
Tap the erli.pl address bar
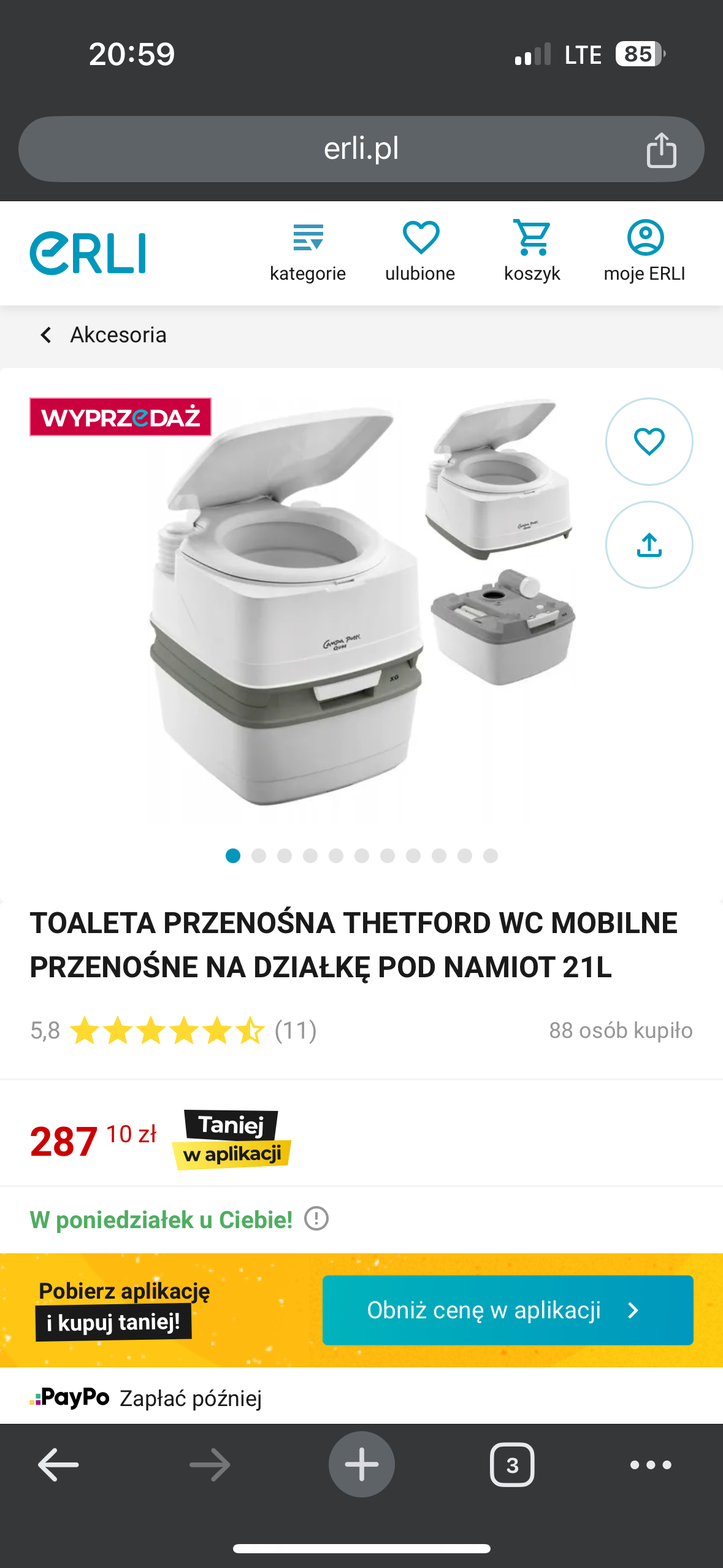click(361, 149)
